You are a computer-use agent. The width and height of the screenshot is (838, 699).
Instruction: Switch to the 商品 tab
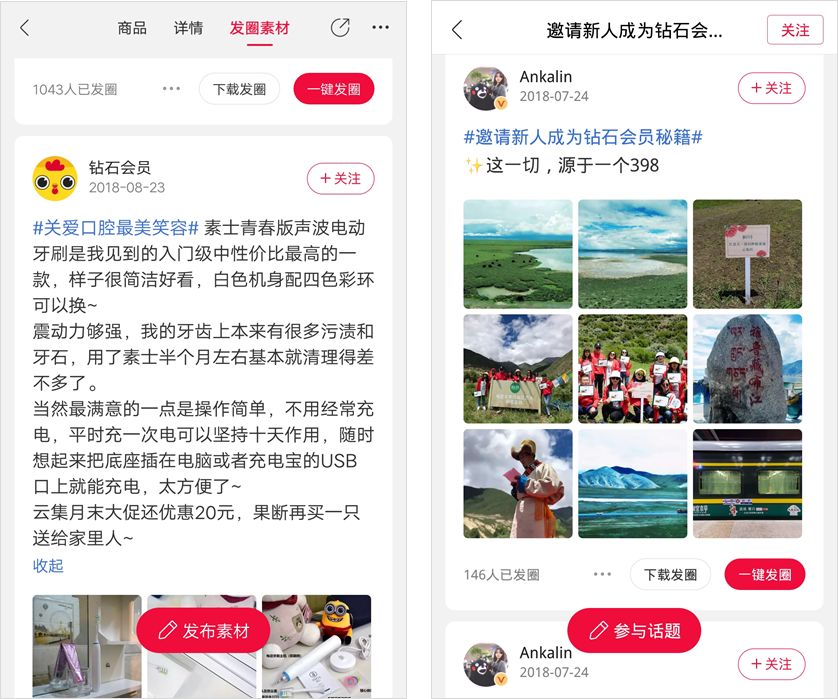(x=132, y=28)
